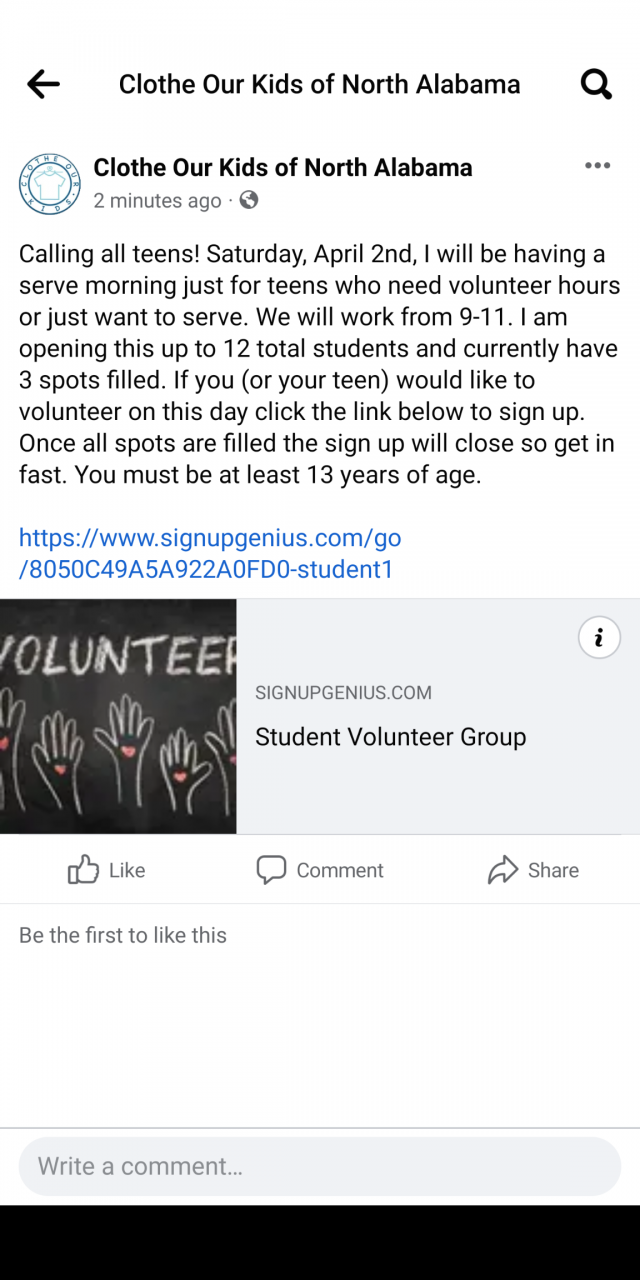
Task: Tap the Write a comment field
Action: click(320, 1166)
